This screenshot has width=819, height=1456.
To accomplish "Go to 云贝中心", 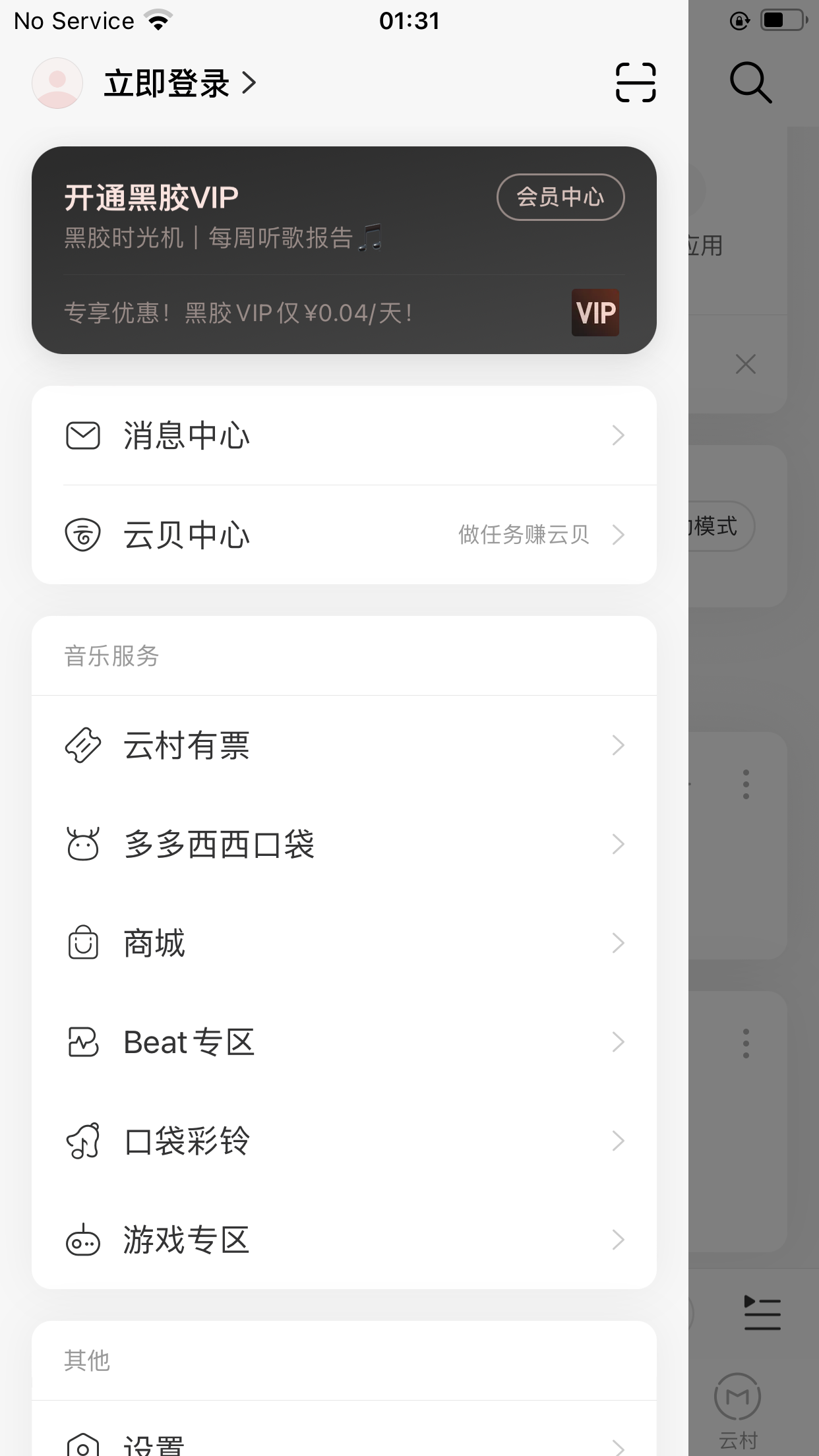I will tap(344, 535).
